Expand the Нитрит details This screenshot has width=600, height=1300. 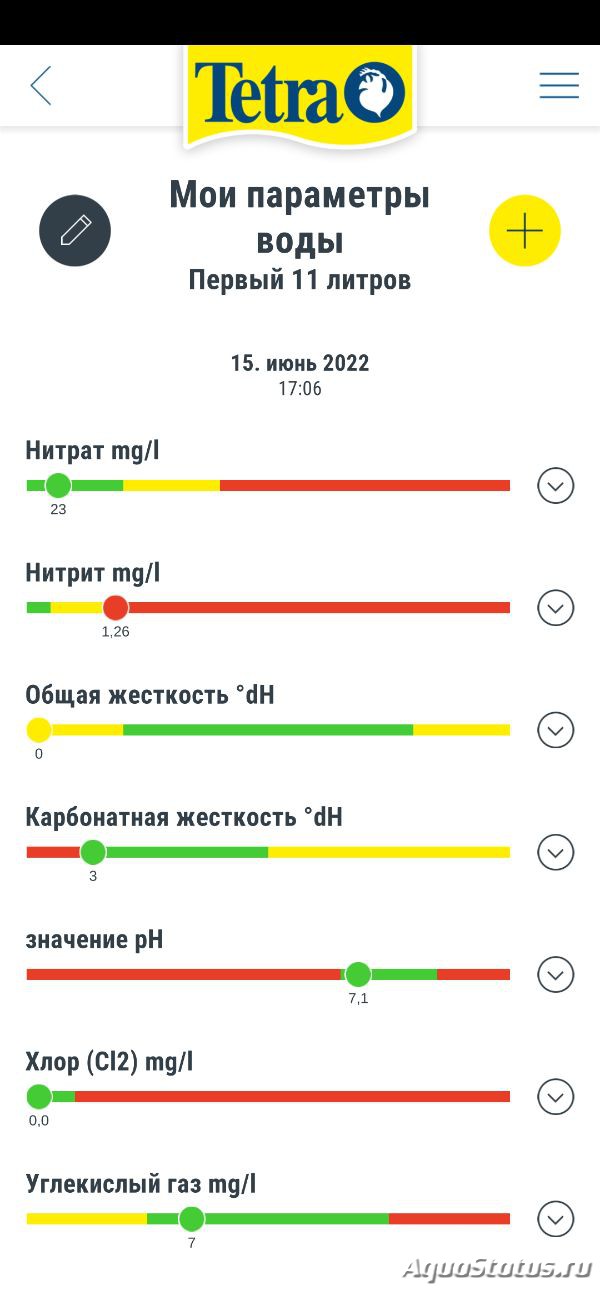556,608
